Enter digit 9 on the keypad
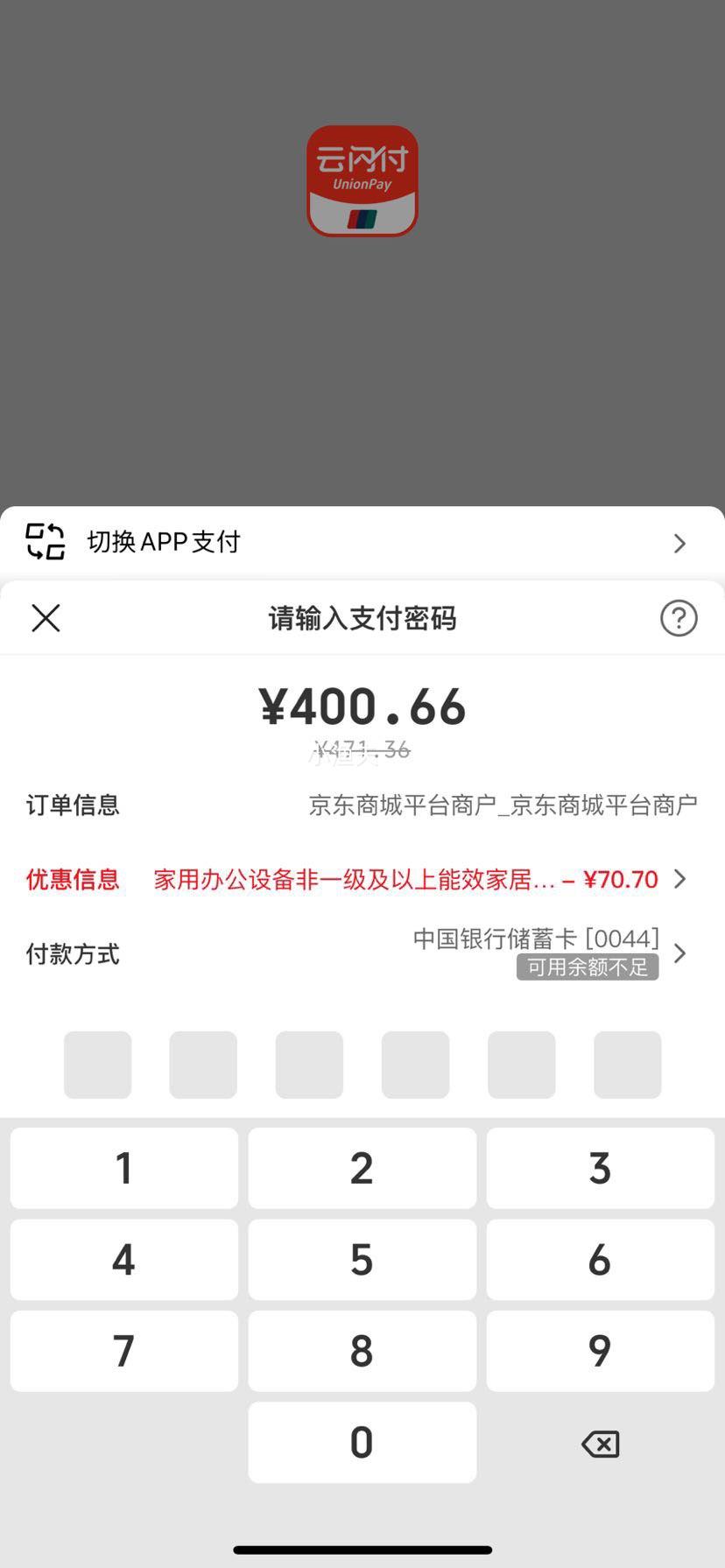Viewport: 725px width, 1568px height. [x=601, y=1351]
